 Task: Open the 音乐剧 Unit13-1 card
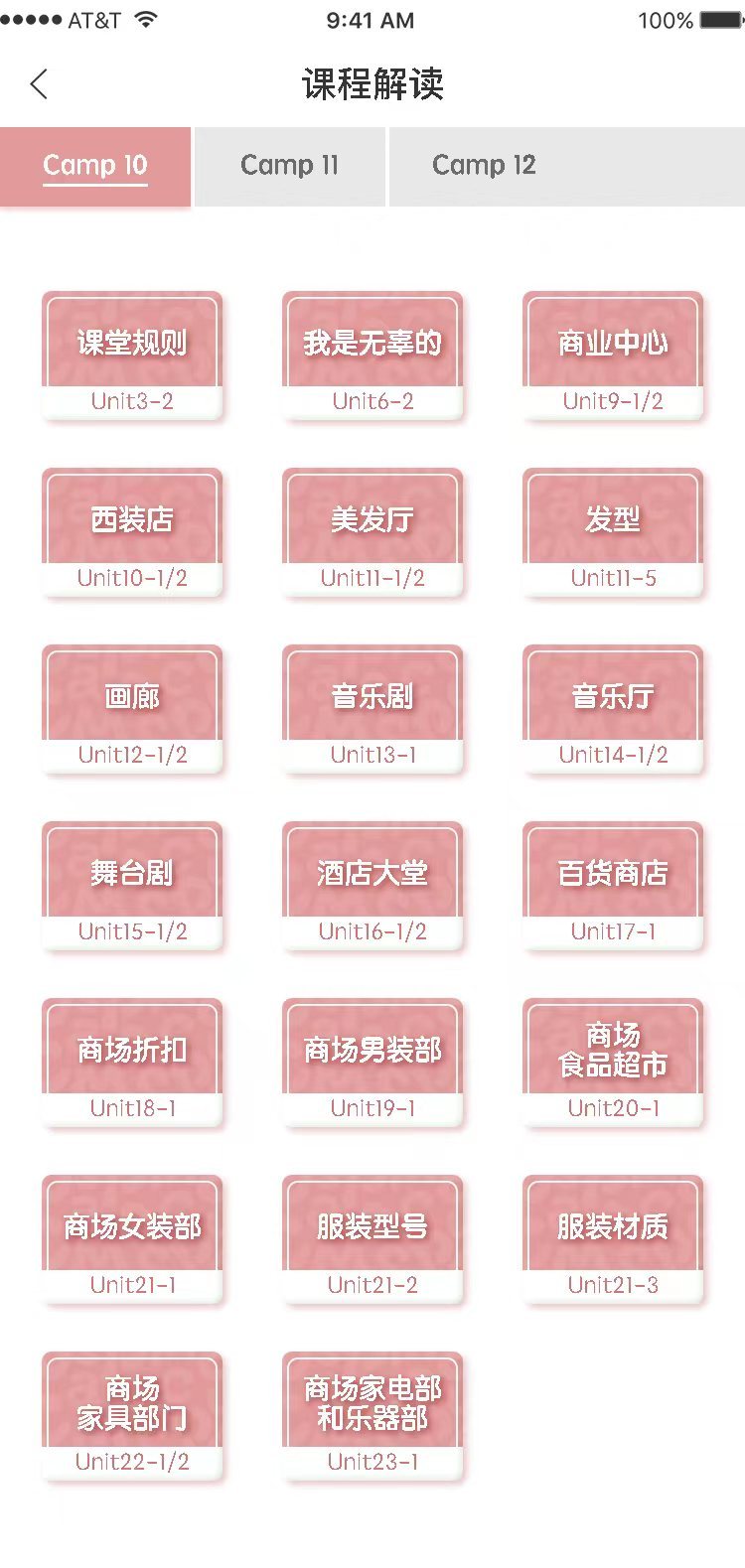tap(372, 710)
